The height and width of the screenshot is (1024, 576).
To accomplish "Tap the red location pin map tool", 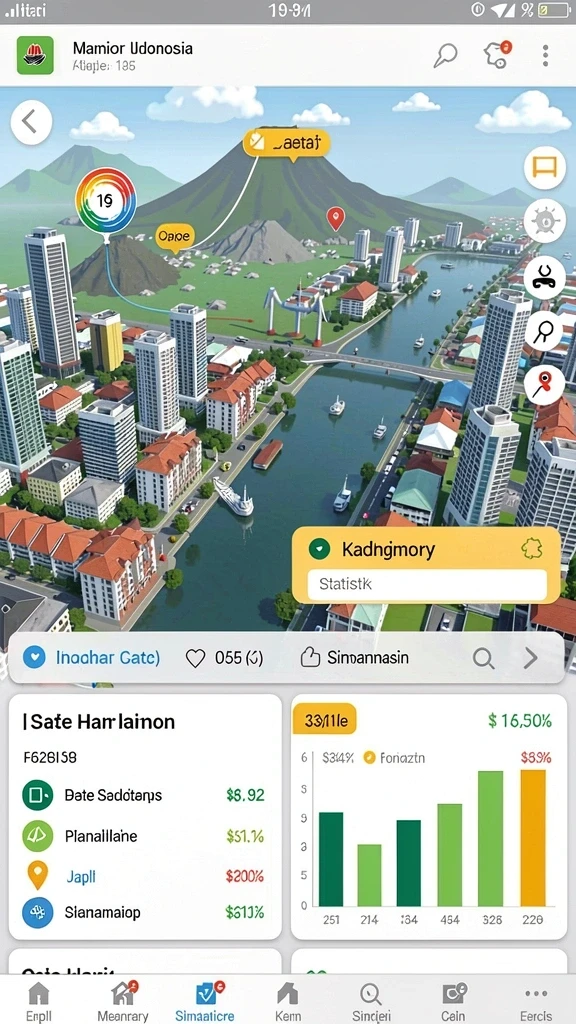I will (x=543, y=385).
